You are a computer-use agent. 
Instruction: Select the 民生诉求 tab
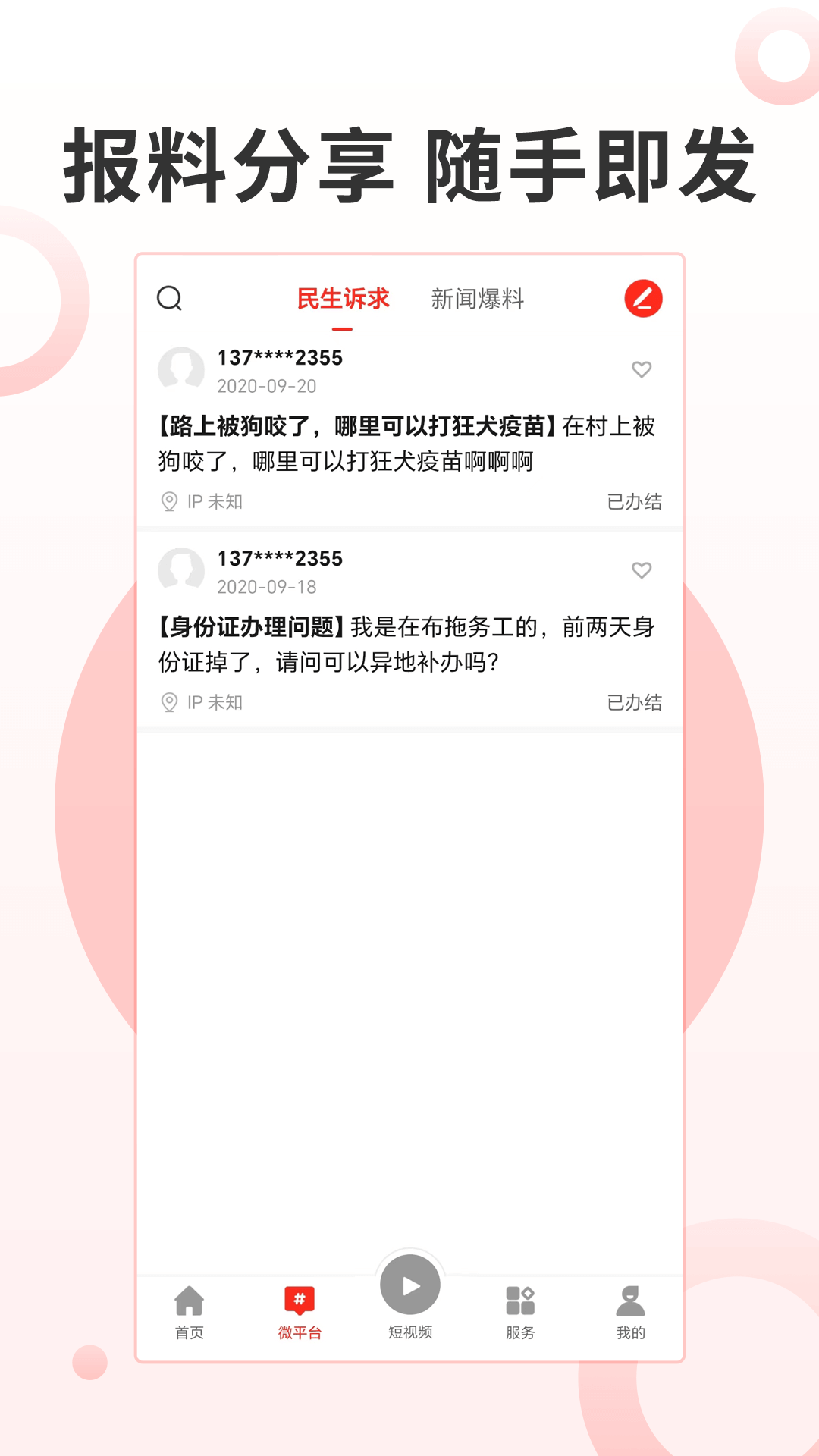pyautogui.click(x=344, y=299)
